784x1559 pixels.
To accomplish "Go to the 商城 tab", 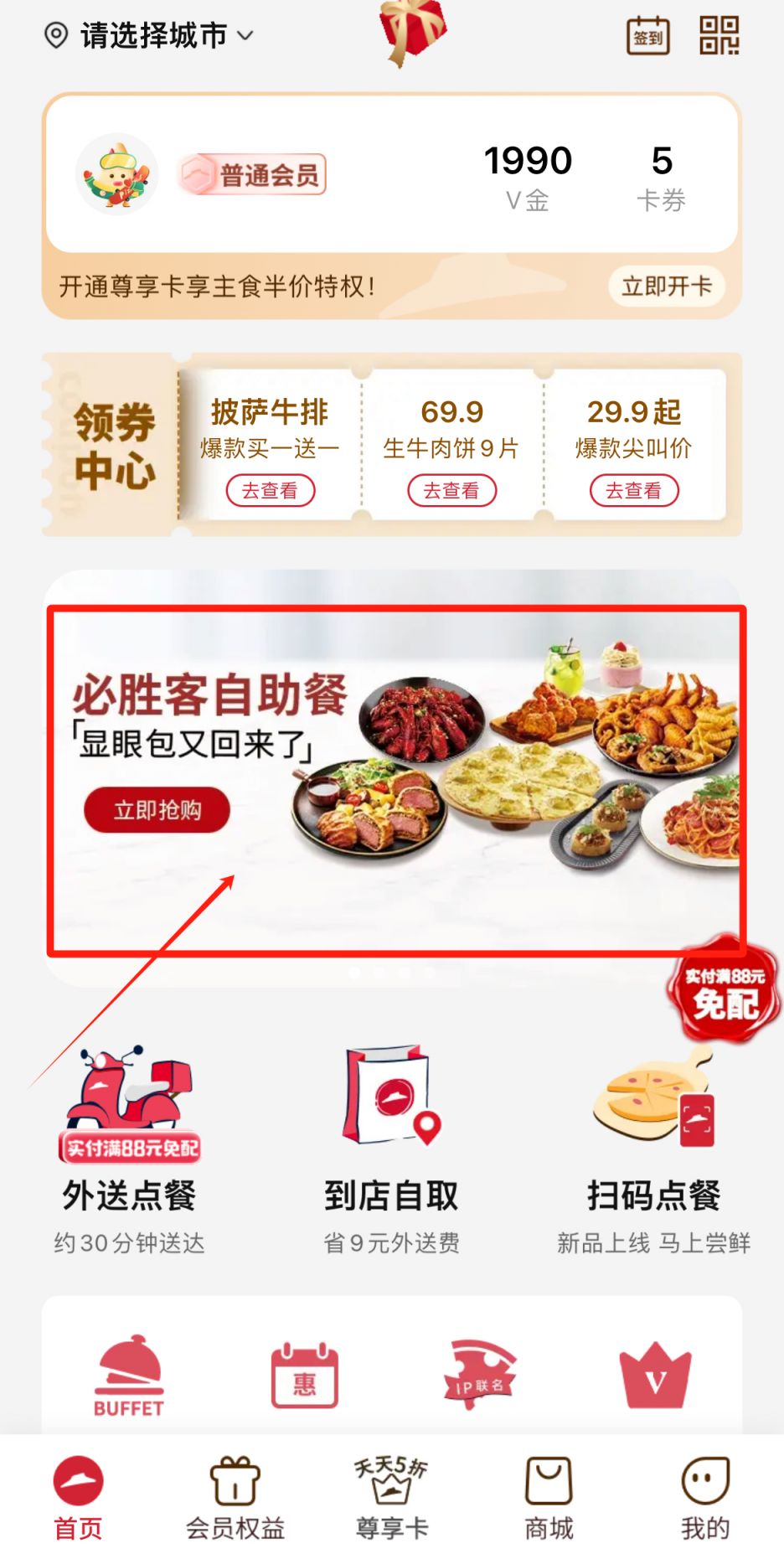I will [549, 1498].
